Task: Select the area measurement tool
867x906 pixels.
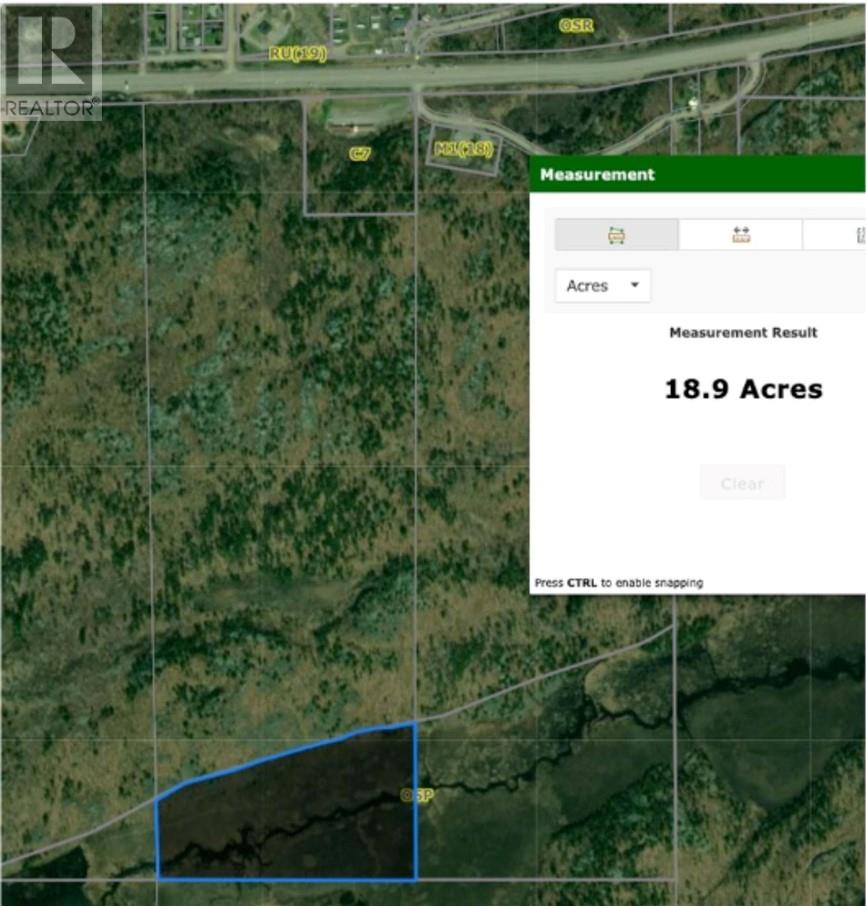Action: tap(616, 235)
